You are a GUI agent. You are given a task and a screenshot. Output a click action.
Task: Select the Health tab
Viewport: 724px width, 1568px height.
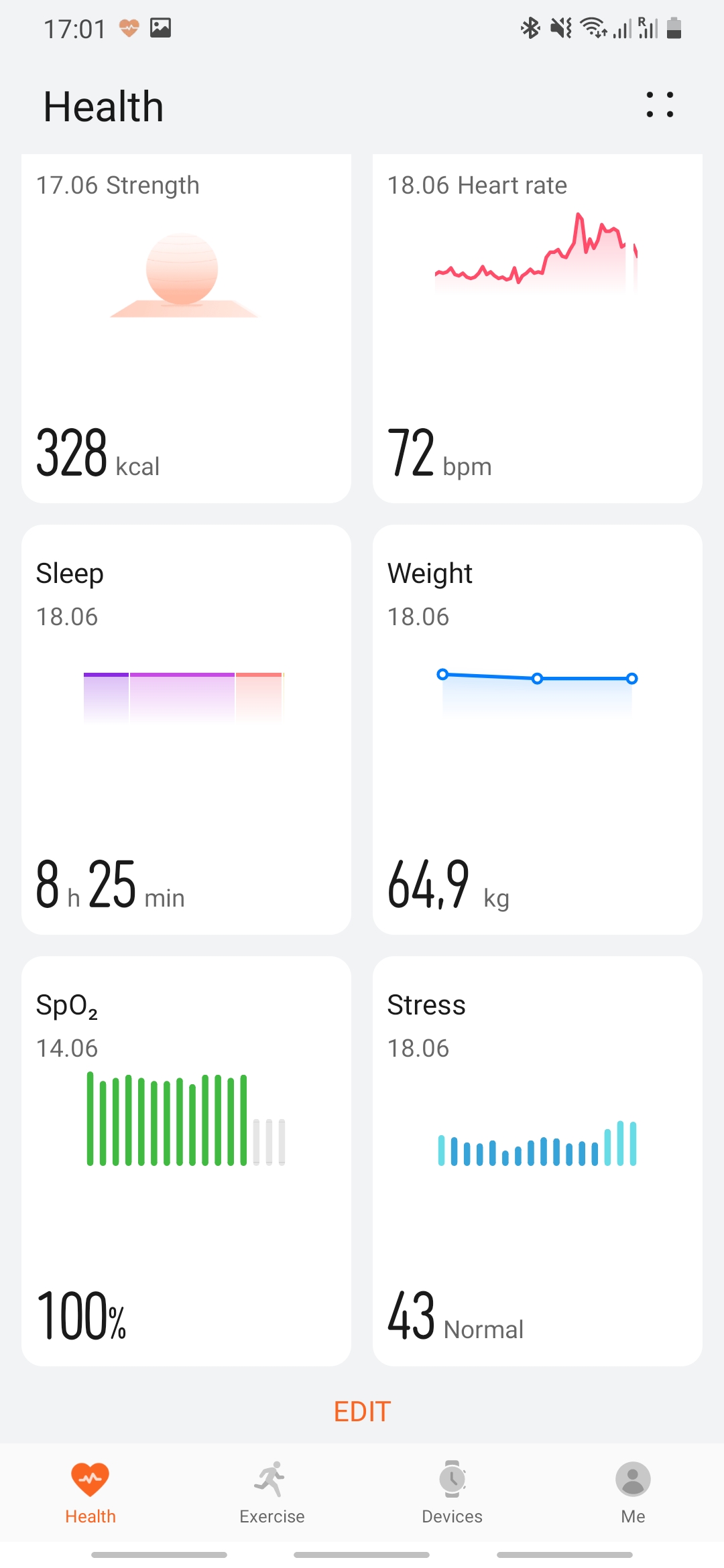pos(90,1492)
